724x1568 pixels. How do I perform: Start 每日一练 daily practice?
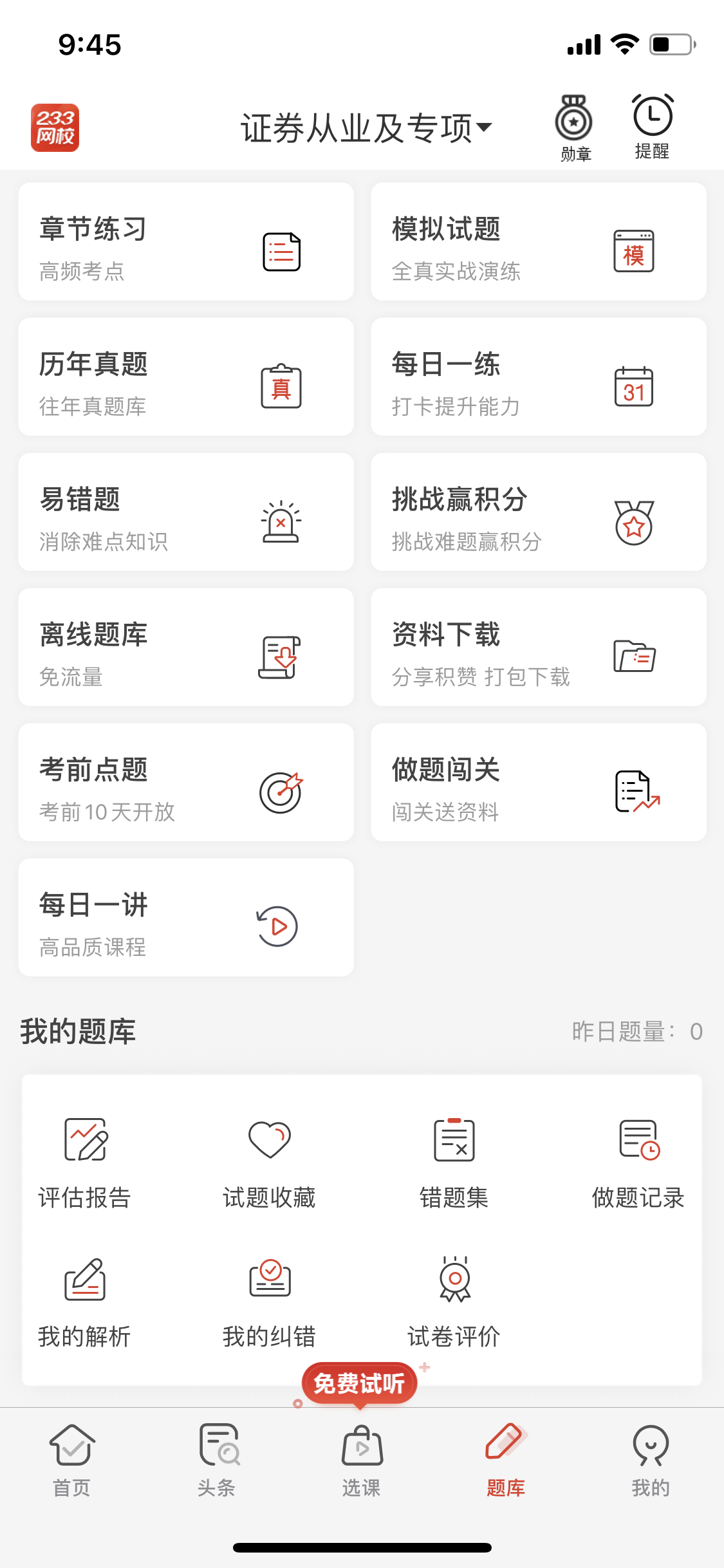tap(539, 377)
